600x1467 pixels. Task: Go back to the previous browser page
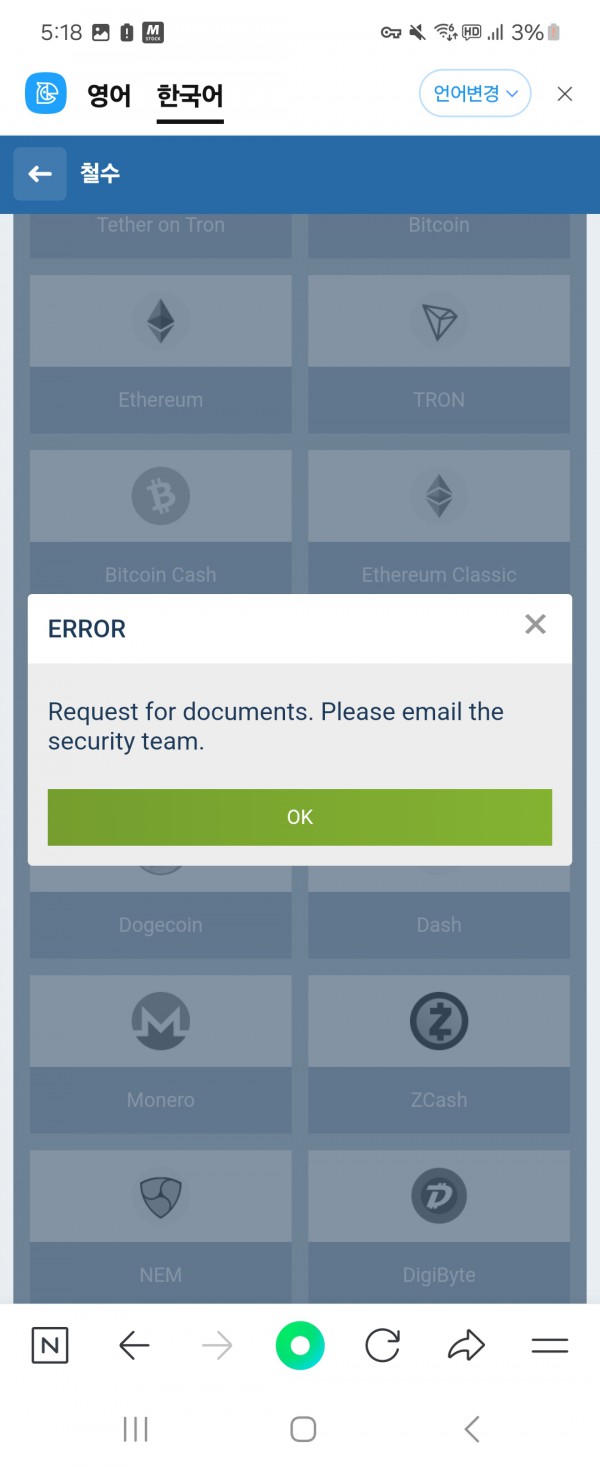[x=134, y=1346]
